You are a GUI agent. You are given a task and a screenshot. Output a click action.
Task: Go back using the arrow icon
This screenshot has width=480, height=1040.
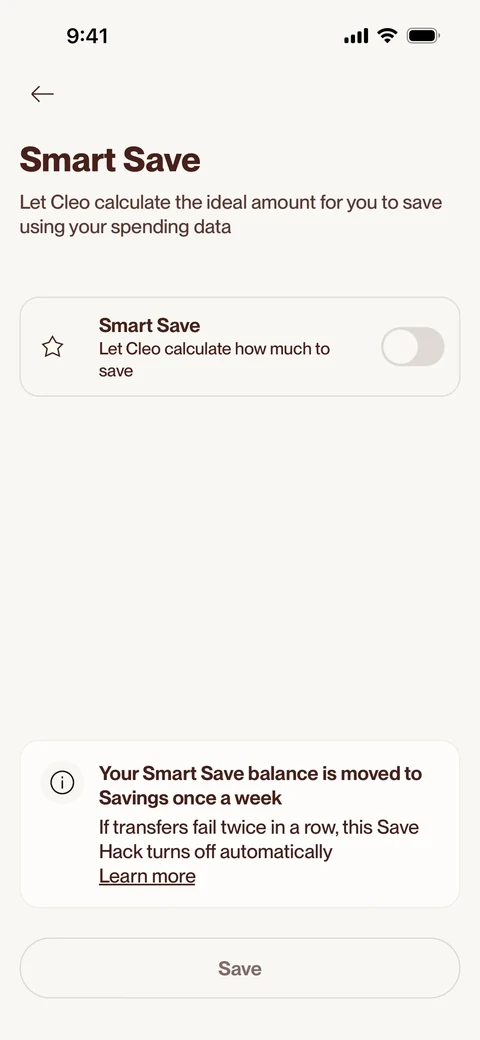point(42,94)
